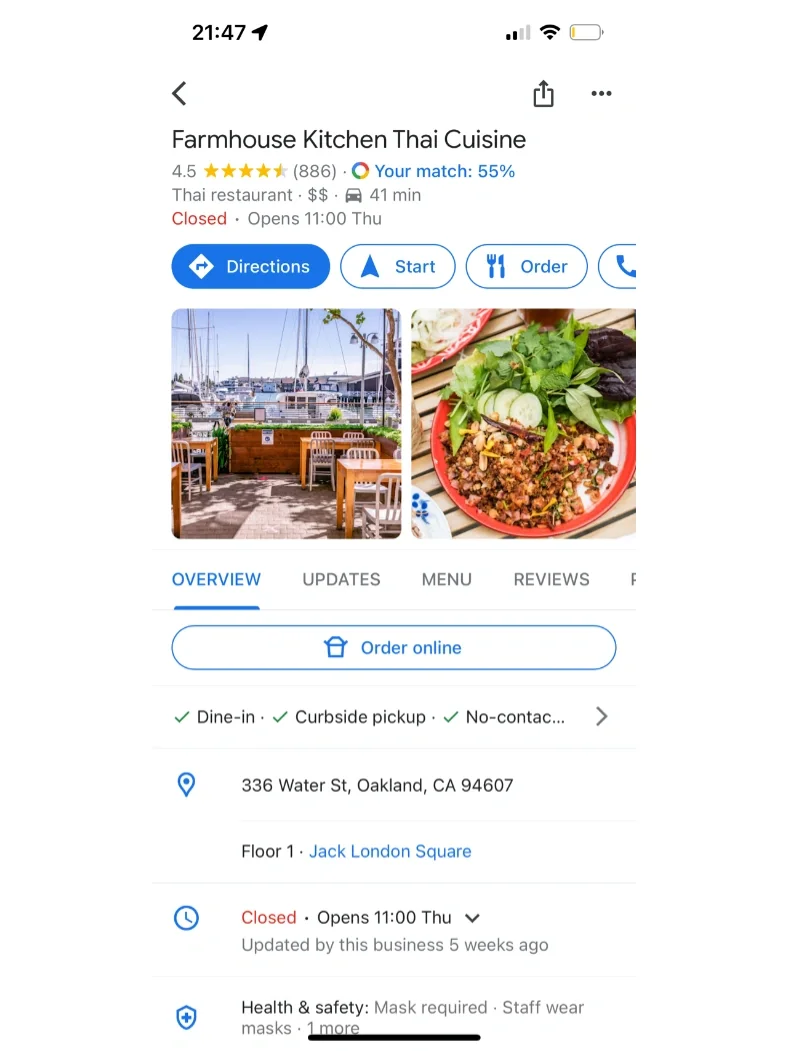Image resolution: width=788 pixels, height=1051 pixels.
Task: Expand the opening hours dropdown
Action: (473, 917)
